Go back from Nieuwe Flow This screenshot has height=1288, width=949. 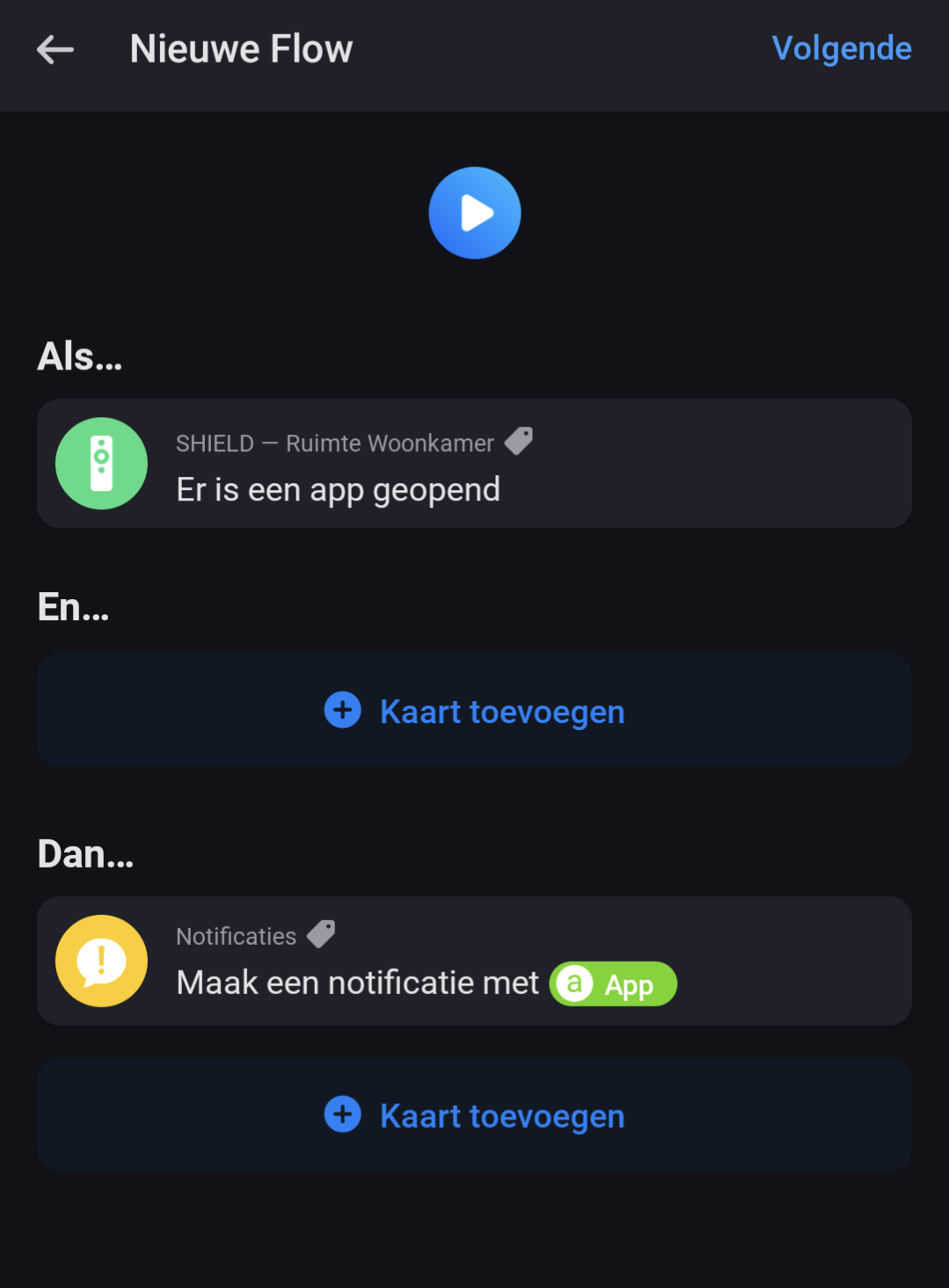[55, 50]
